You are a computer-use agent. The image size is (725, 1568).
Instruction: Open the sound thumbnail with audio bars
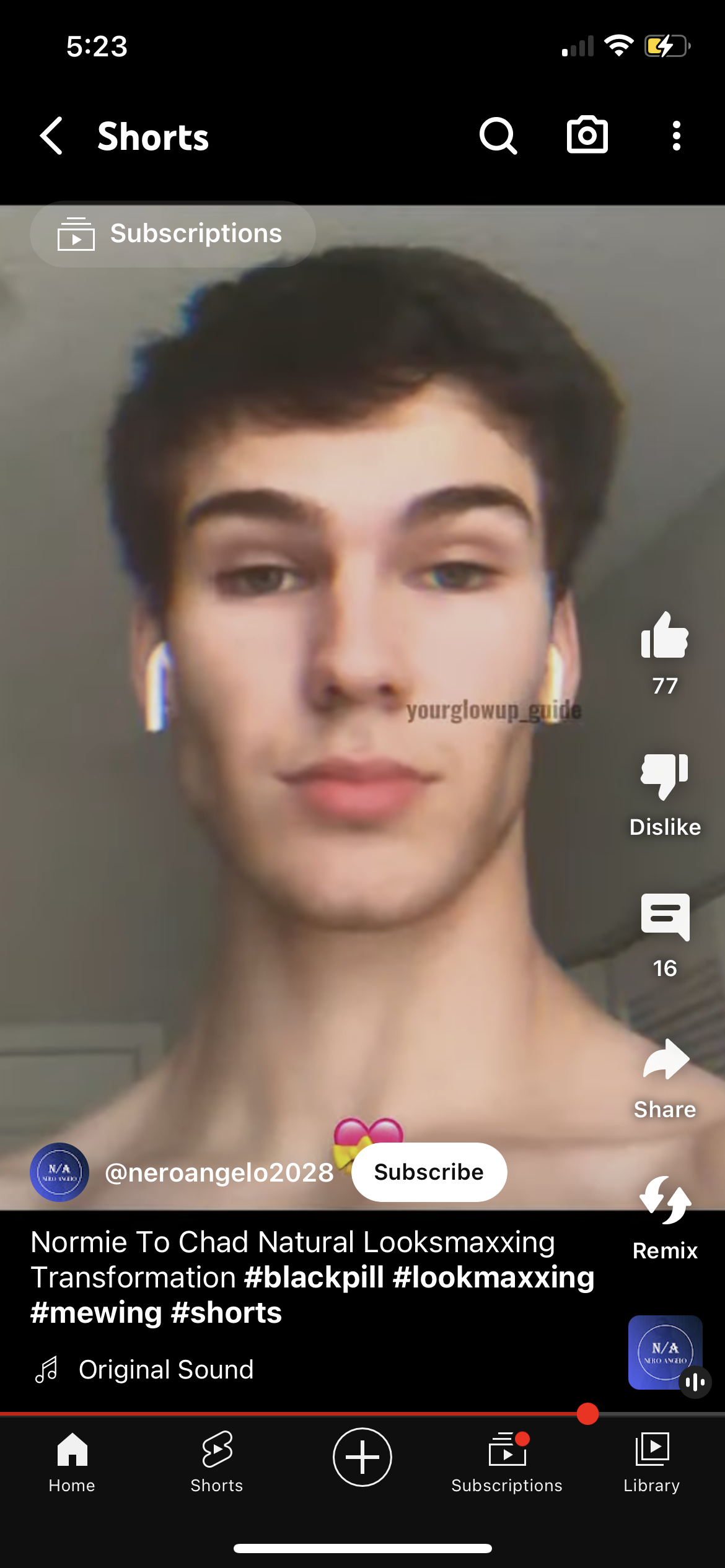click(x=664, y=1352)
